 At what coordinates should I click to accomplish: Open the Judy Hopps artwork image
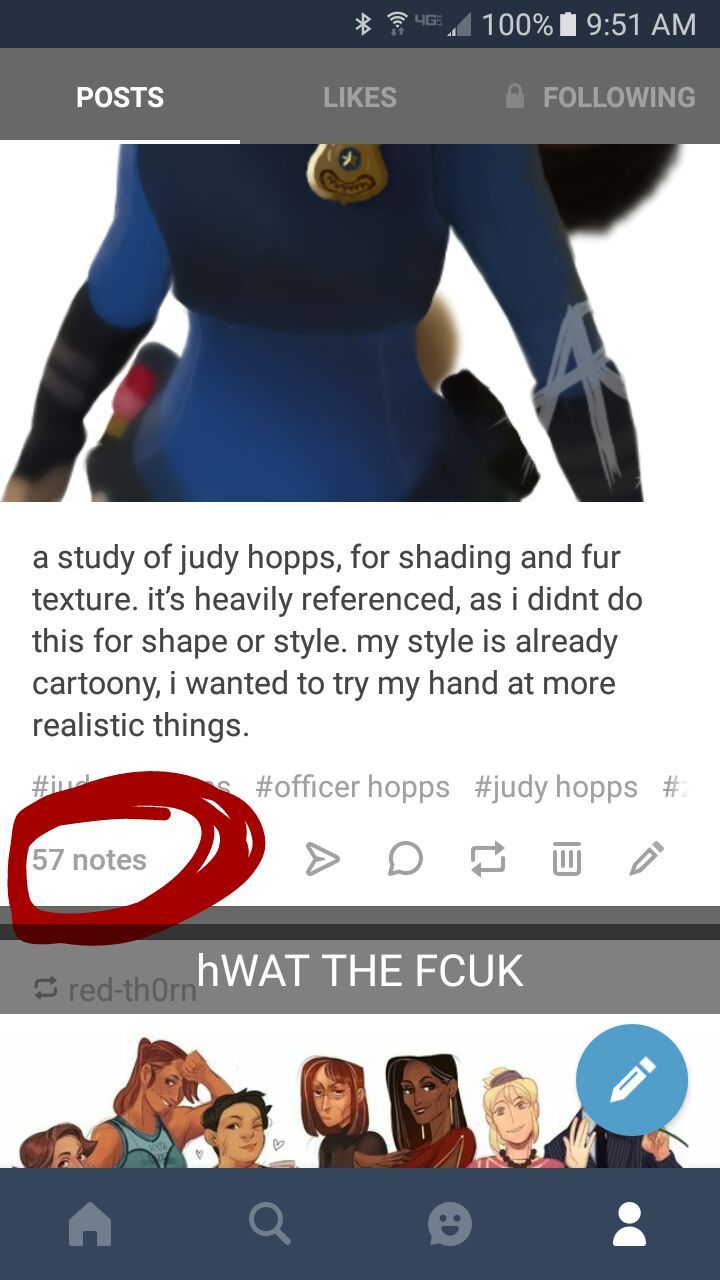(x=340, y=320)
